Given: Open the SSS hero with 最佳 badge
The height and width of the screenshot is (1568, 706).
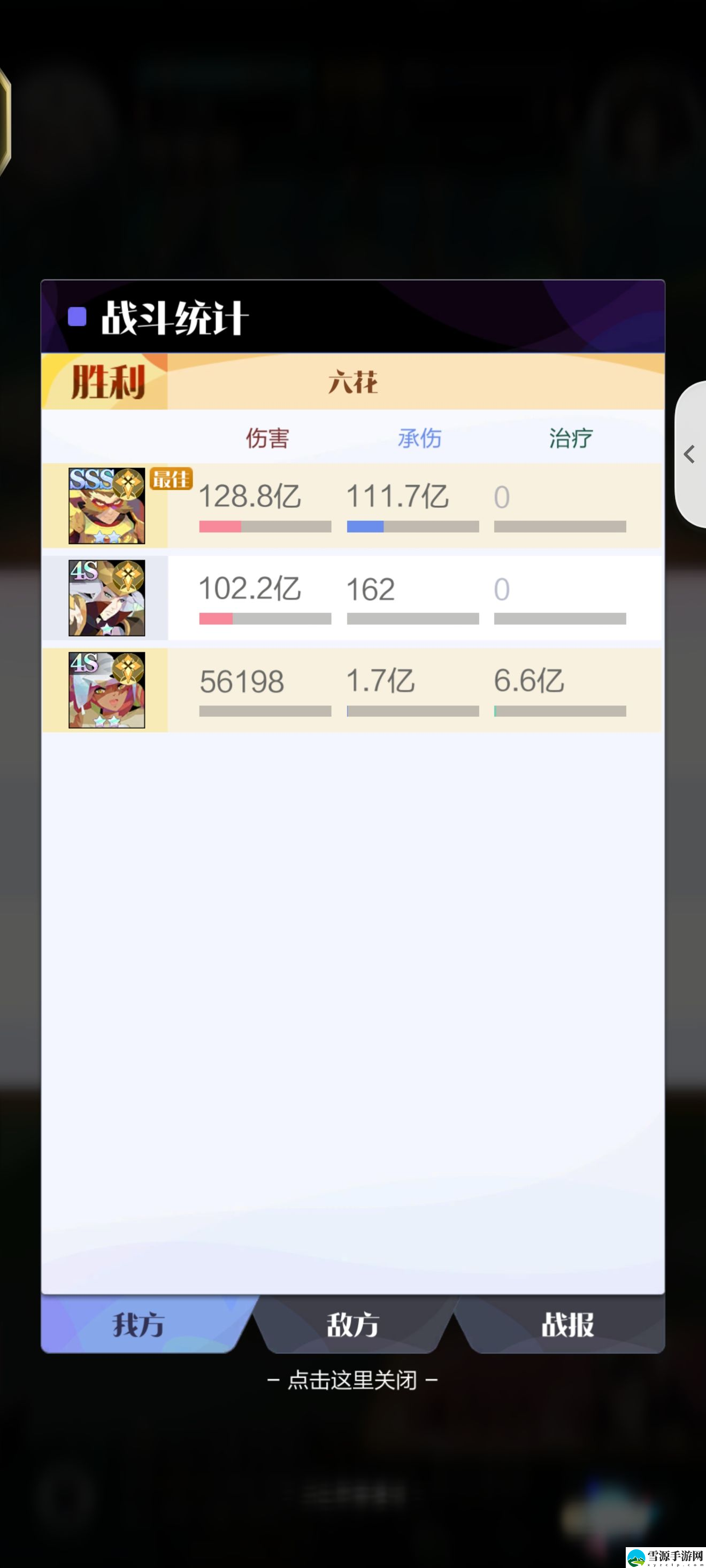Looking at the screenshot, I should (106, 506).
